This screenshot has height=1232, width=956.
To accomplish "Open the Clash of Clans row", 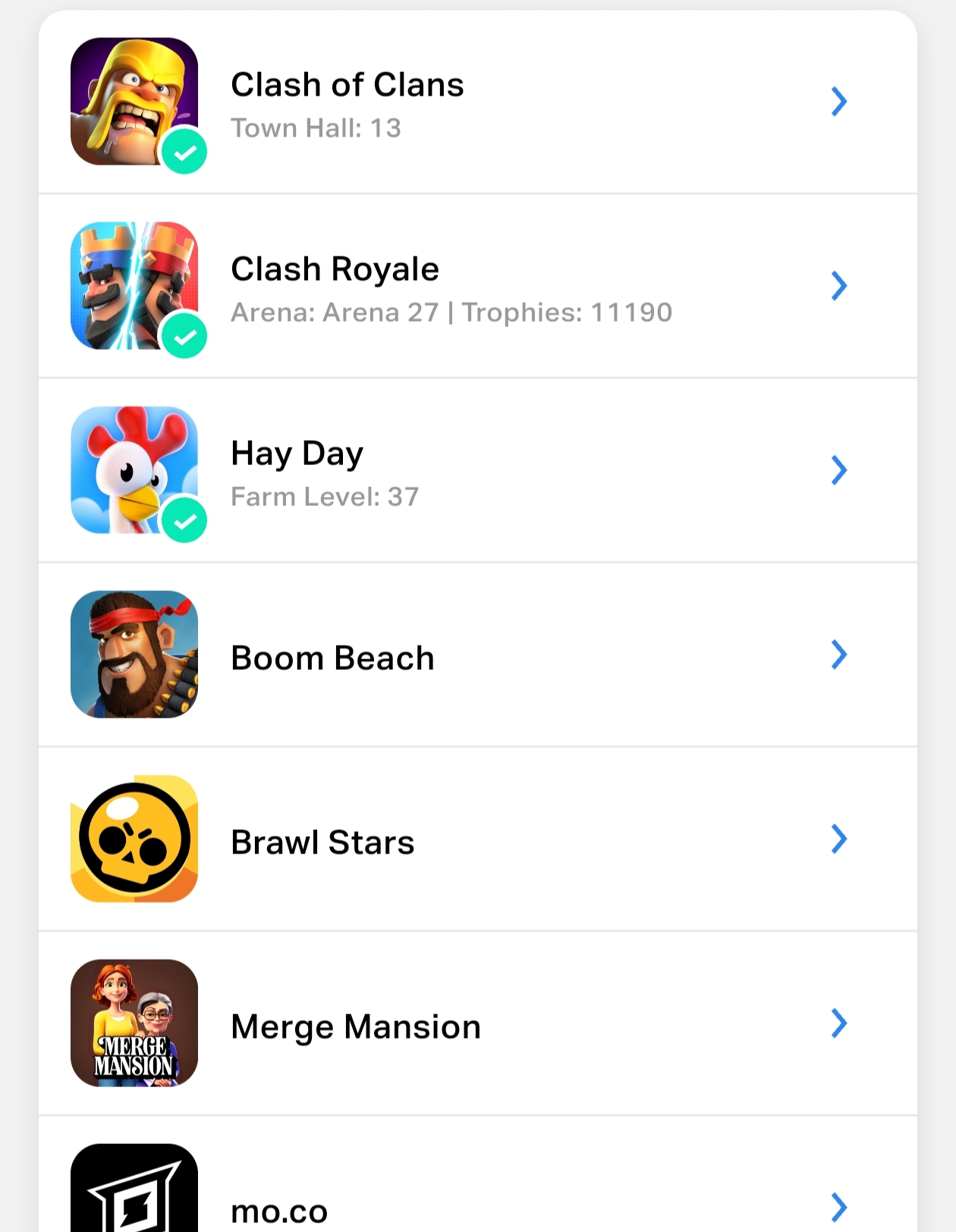I will (478, 102).
